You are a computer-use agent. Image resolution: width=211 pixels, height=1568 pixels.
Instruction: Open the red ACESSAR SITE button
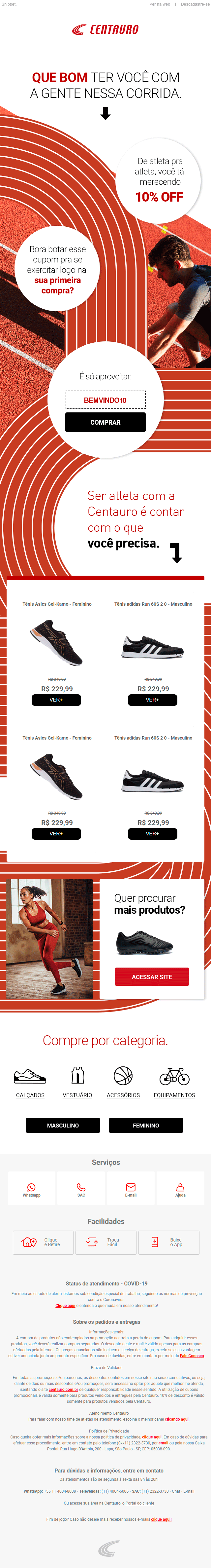(151, 976)
